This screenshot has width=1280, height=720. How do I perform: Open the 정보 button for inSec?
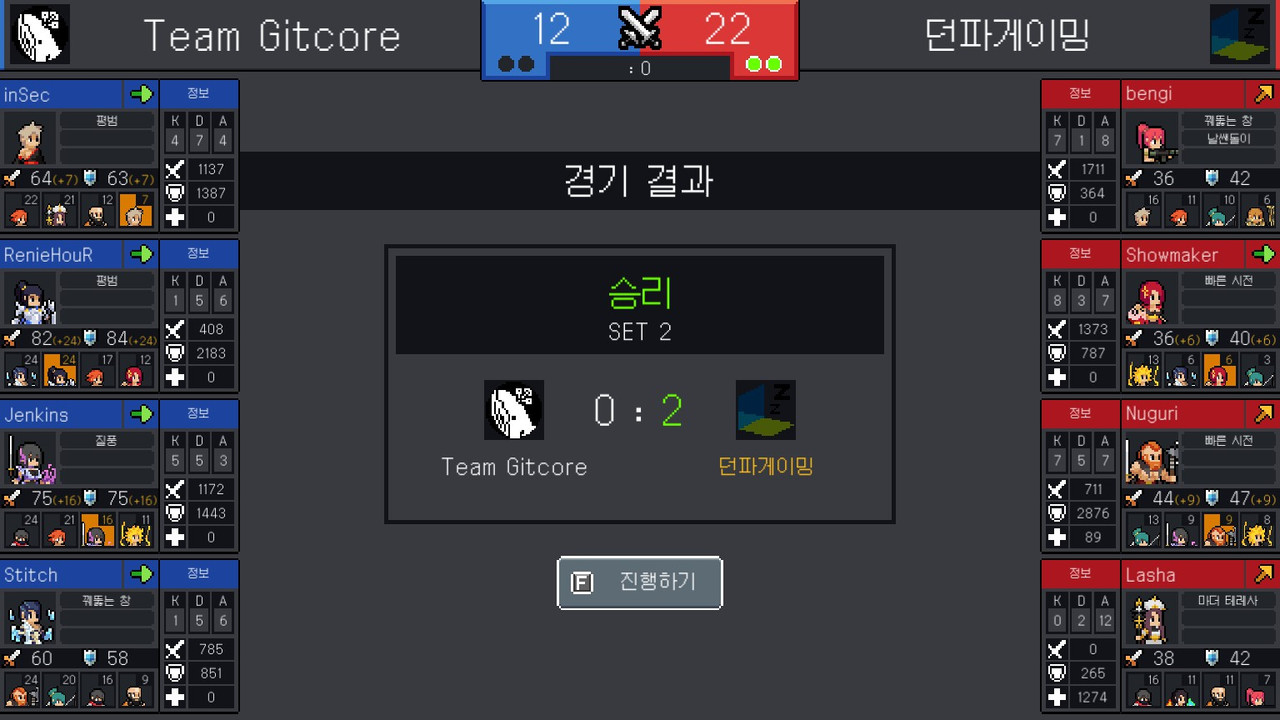[198, 94]
